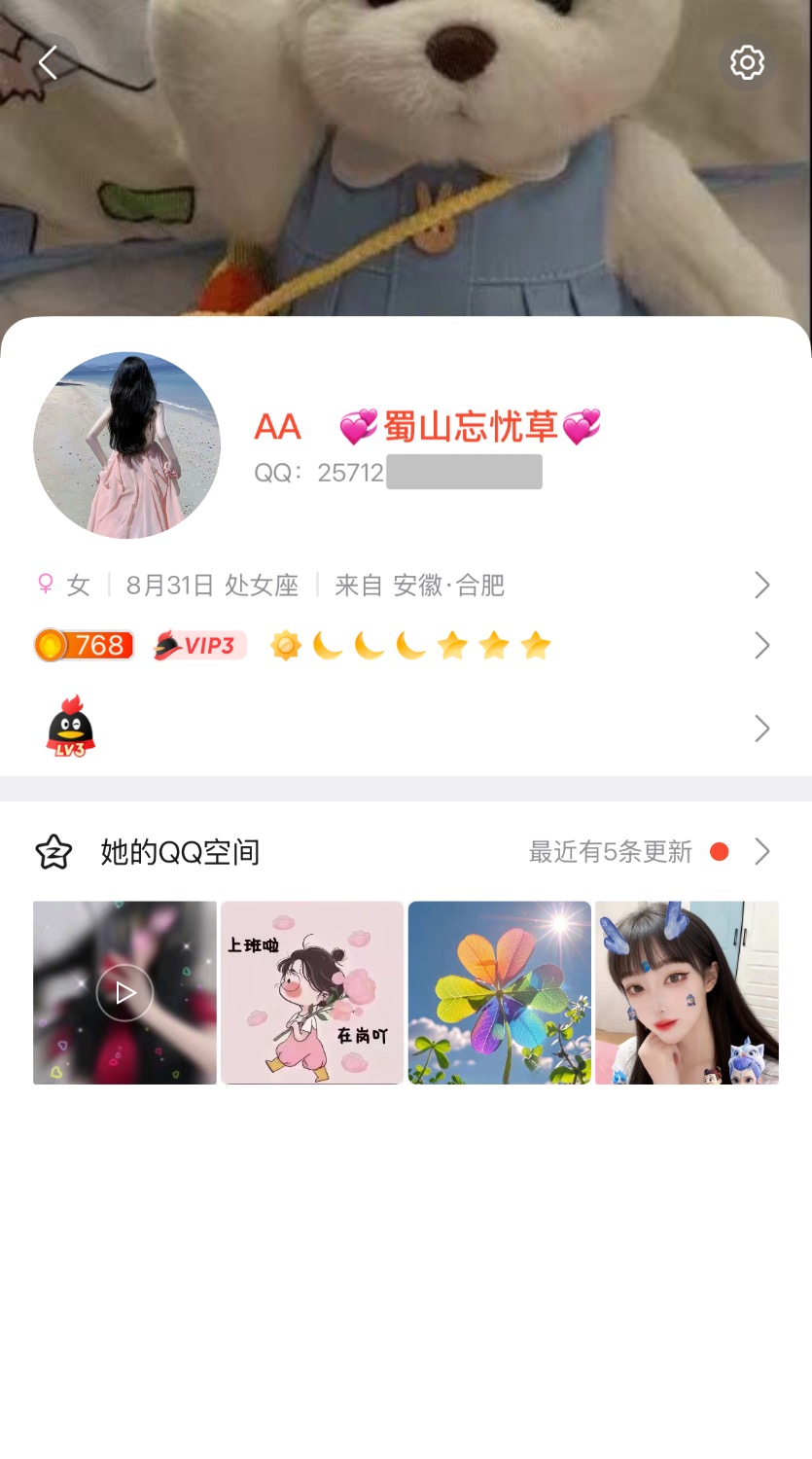This screenshot has height=1459, width=812.
Task: Open the settings gear icon
Action: click(747, 63)
